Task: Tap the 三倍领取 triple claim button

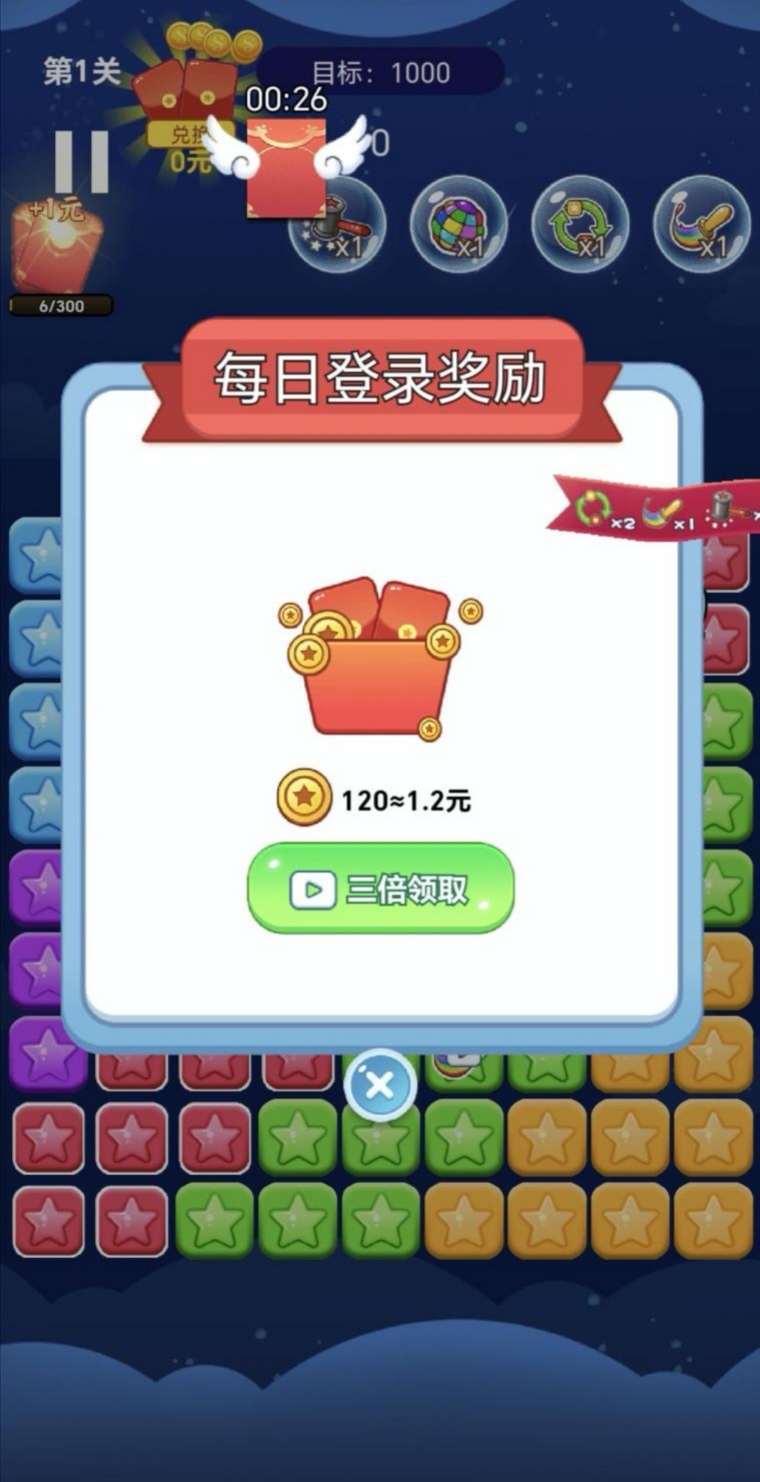Action: pyautogui.click(x=379, y=888)
